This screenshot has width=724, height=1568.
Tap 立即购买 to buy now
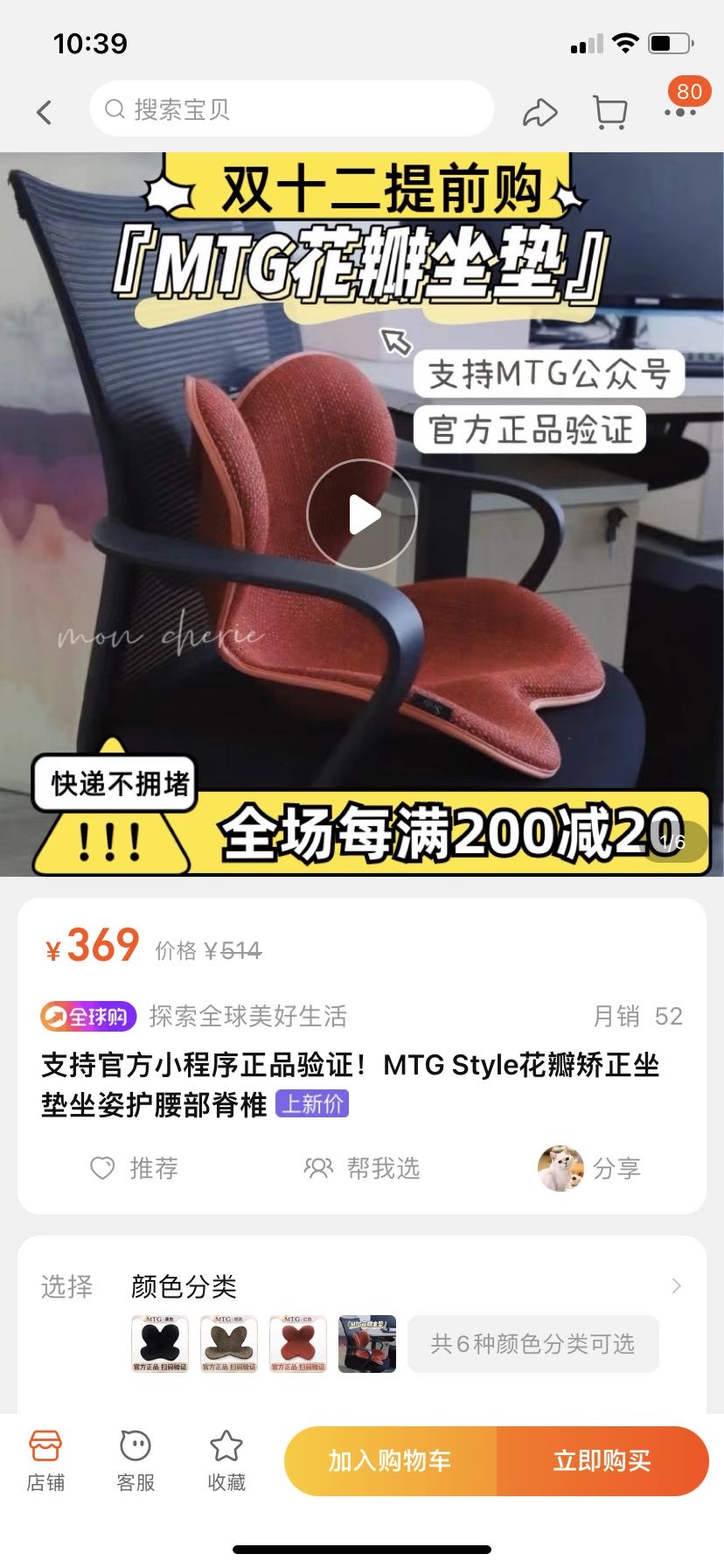click(x=603, y=1459)
